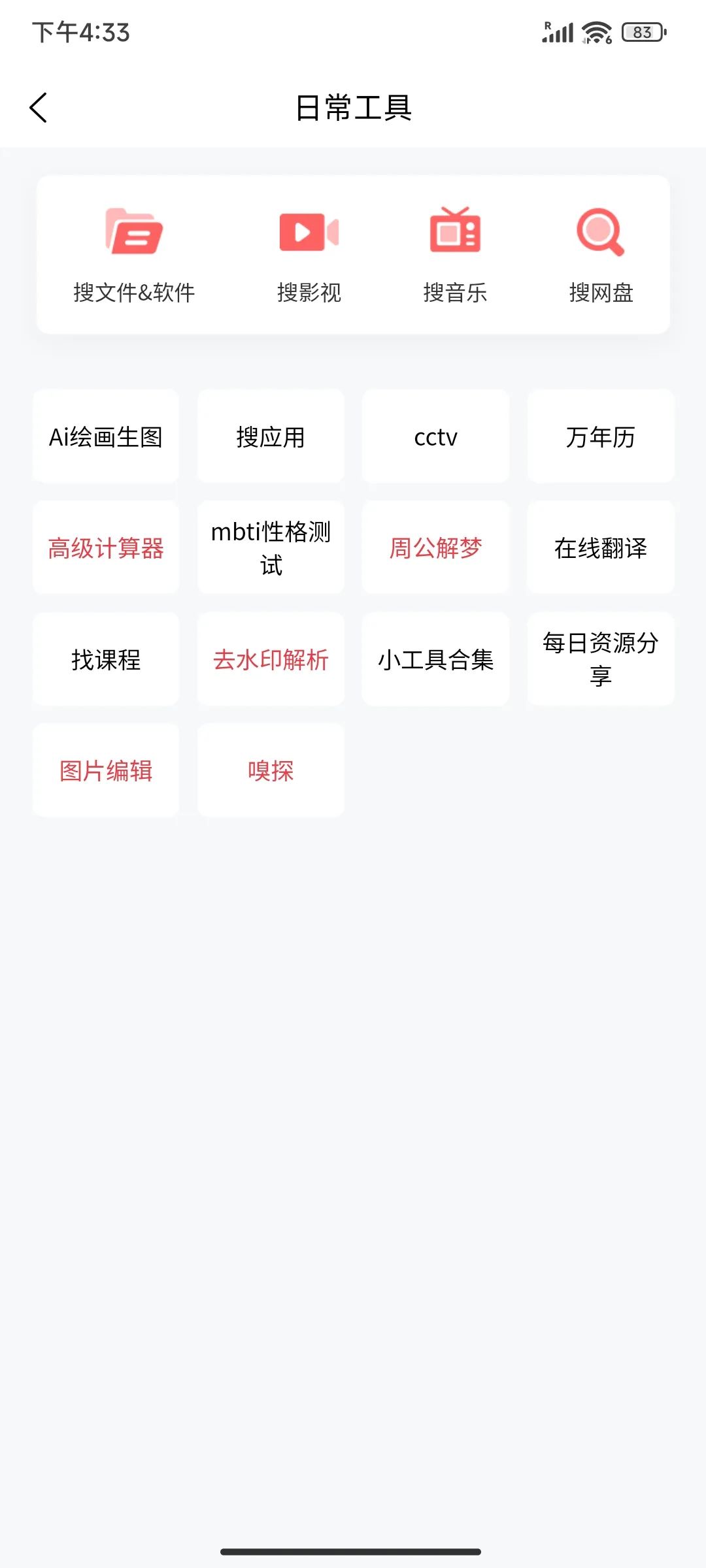The image size is (706, 1568).
Task: Open the 搜网盘 magnifier search icon
Action: click(x=601, y=252)
